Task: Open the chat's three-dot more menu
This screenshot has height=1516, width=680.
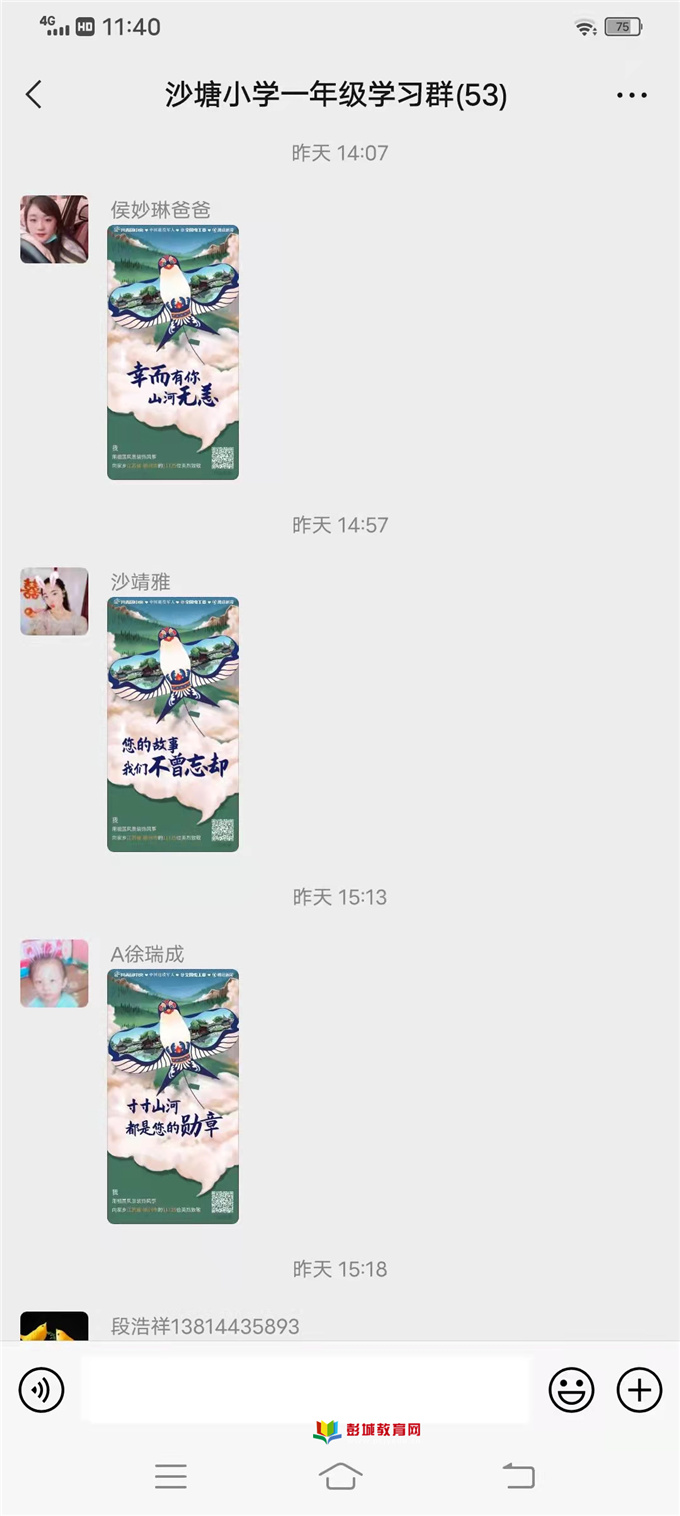Action: coord(632,95)
